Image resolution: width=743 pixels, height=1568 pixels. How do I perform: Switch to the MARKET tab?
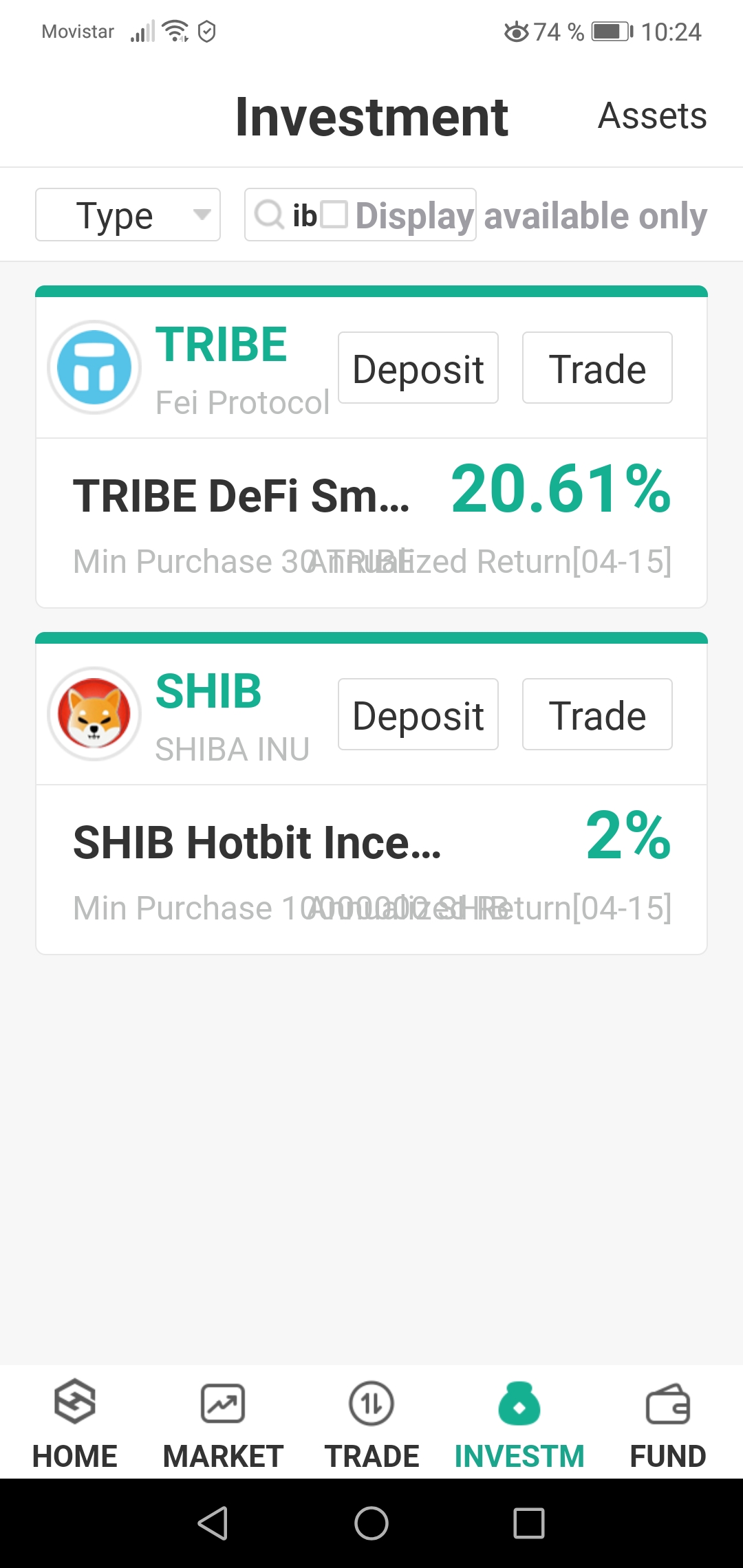click(x=223, y=1424)
